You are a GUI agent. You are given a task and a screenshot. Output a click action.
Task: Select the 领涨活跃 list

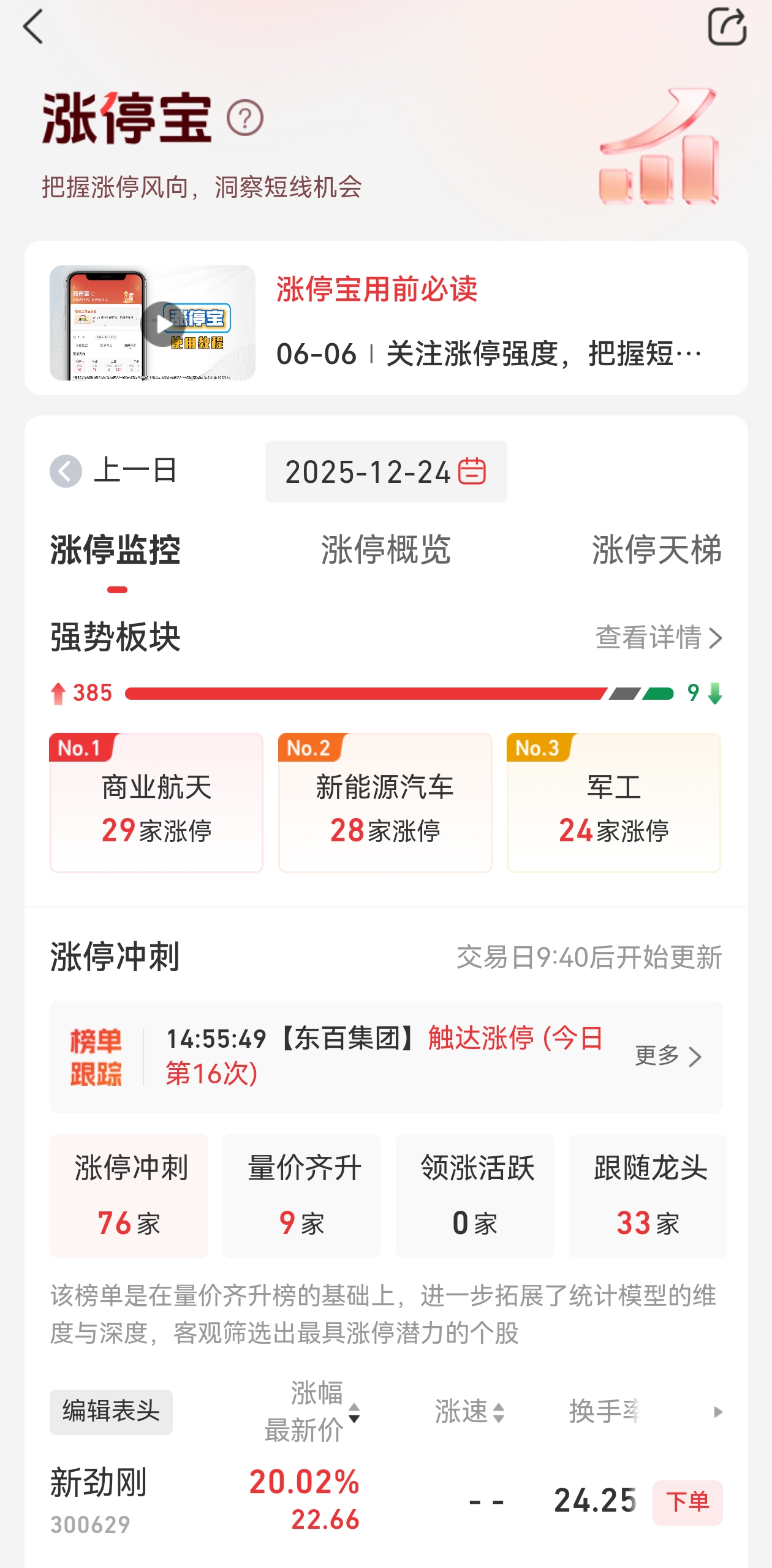475,1195
